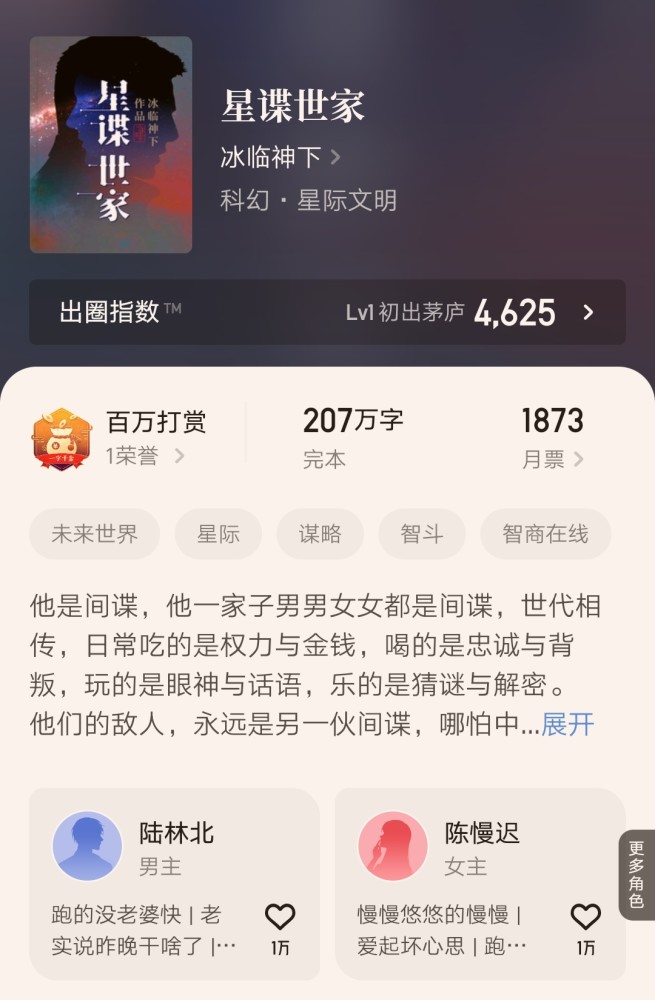Image resolution: width=655 pixels, height=1000 pixels.
Task: Select the 智斗 tag chip
Action: tap(421, 534)
